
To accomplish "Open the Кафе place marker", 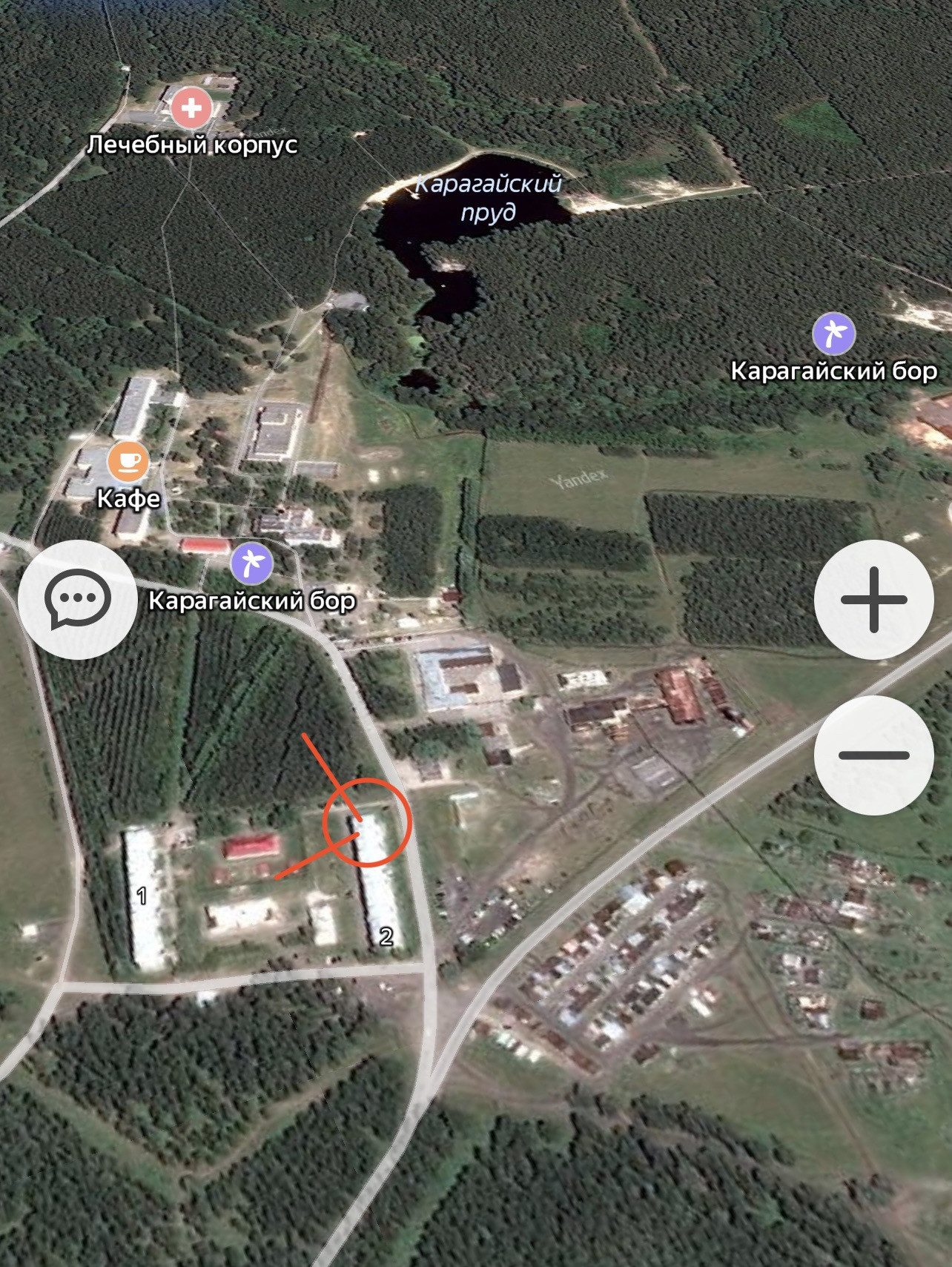I will (x=128, y=461).
